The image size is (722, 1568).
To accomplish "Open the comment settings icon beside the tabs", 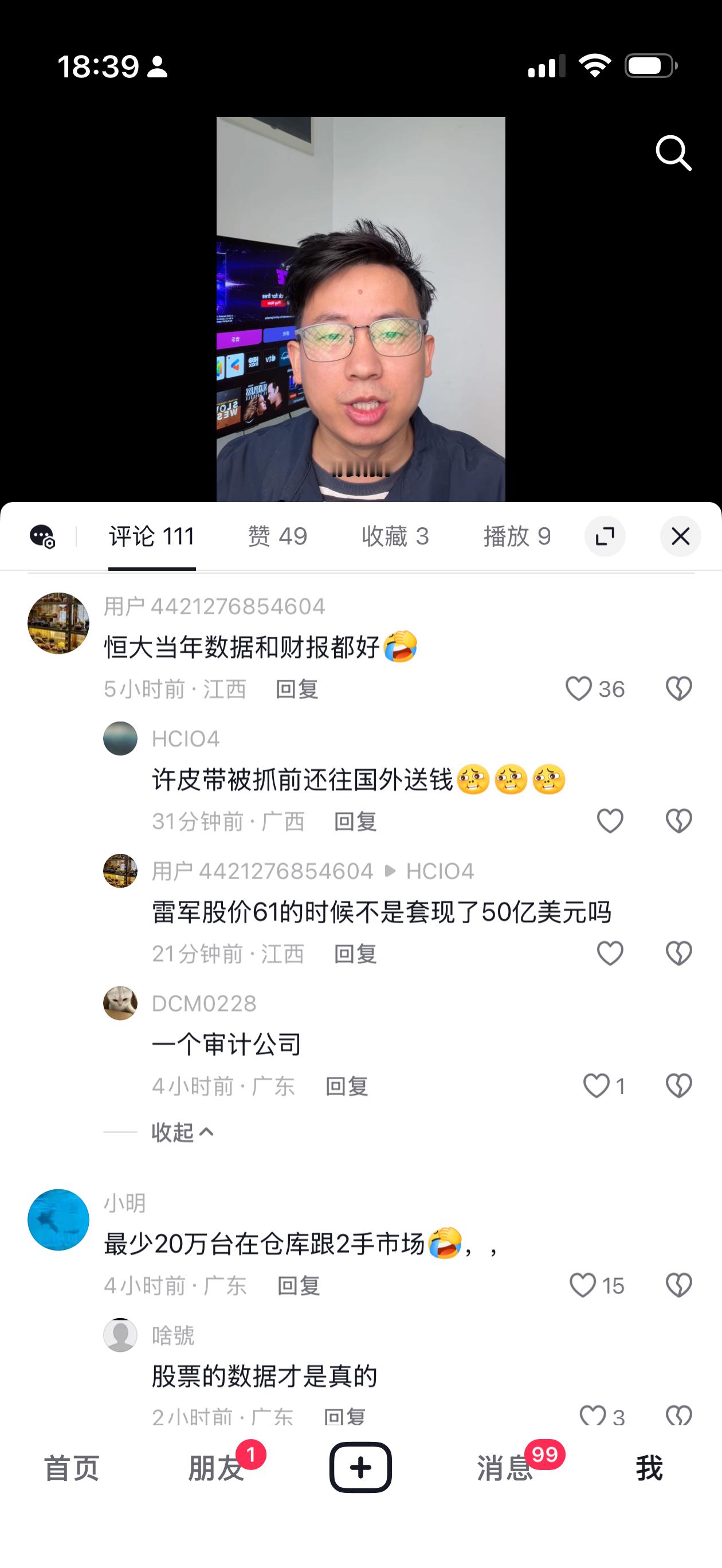I will 41,536.
